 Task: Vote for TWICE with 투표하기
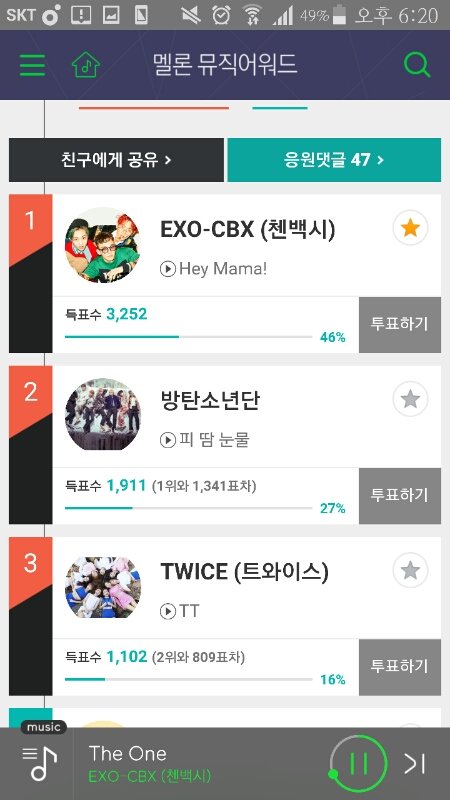[400, 667]
